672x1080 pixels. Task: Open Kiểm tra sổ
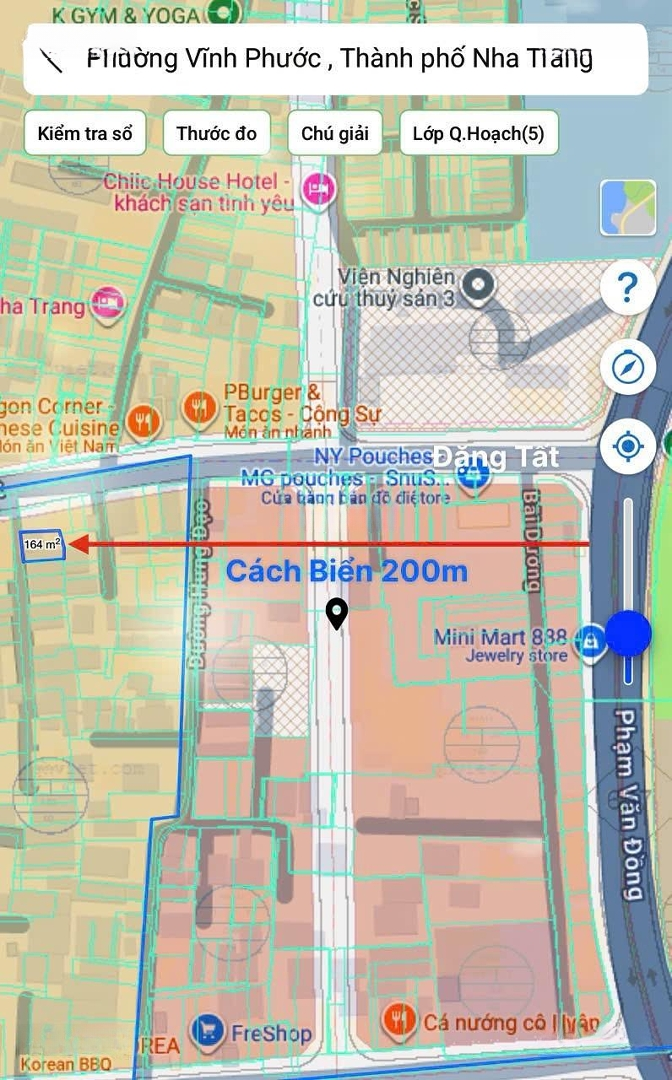pyautogui.click(x=85, y=134)
